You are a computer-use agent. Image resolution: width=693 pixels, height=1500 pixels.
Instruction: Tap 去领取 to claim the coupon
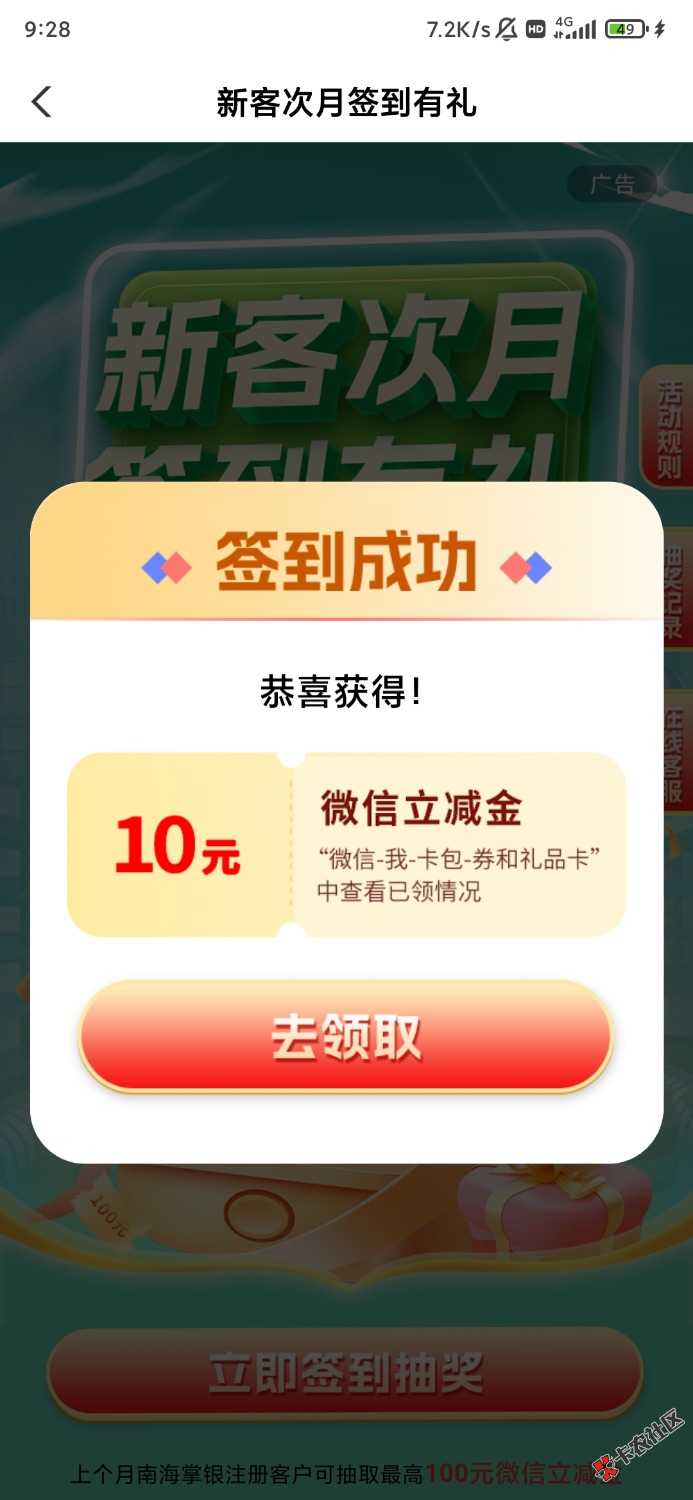pyautogui.click(x=346, y=1037)
